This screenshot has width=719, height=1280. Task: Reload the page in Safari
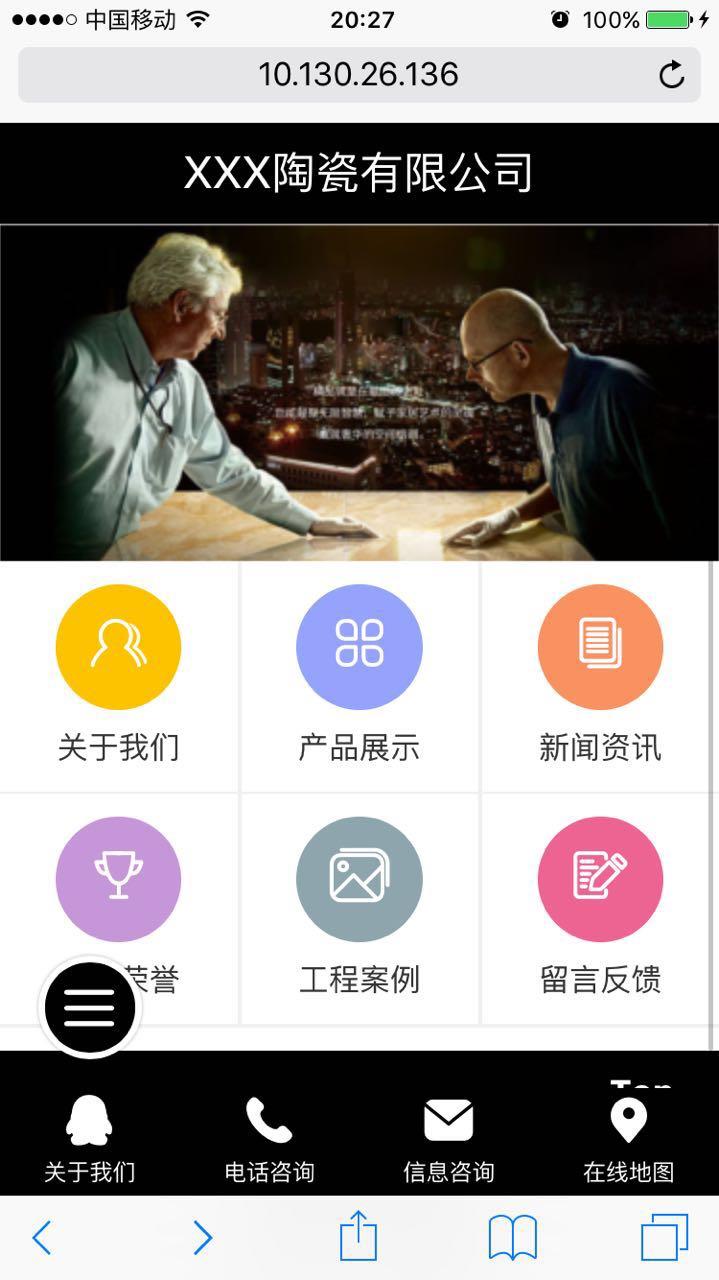click(x=671, y=75)
